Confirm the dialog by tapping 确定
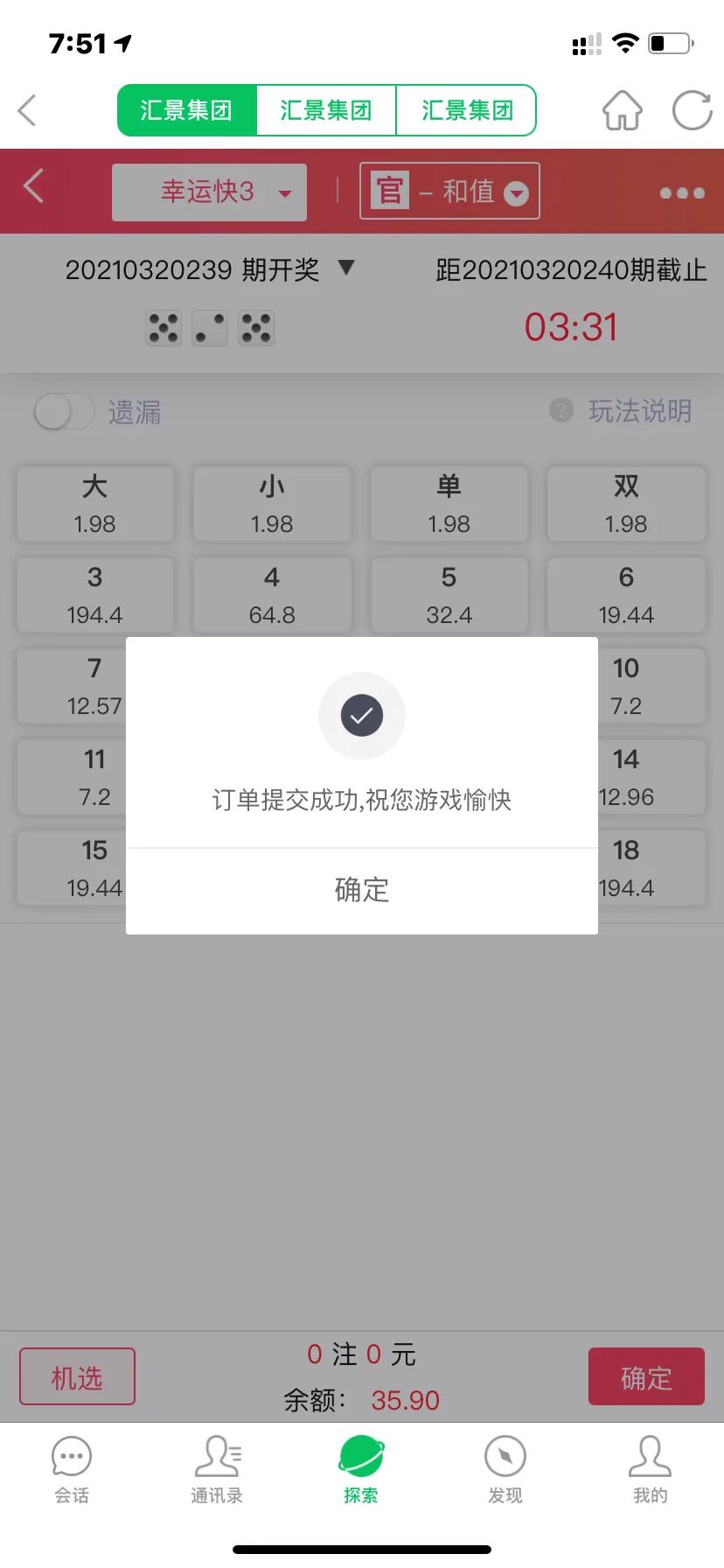724x1568 pixels. click(361, 890)
